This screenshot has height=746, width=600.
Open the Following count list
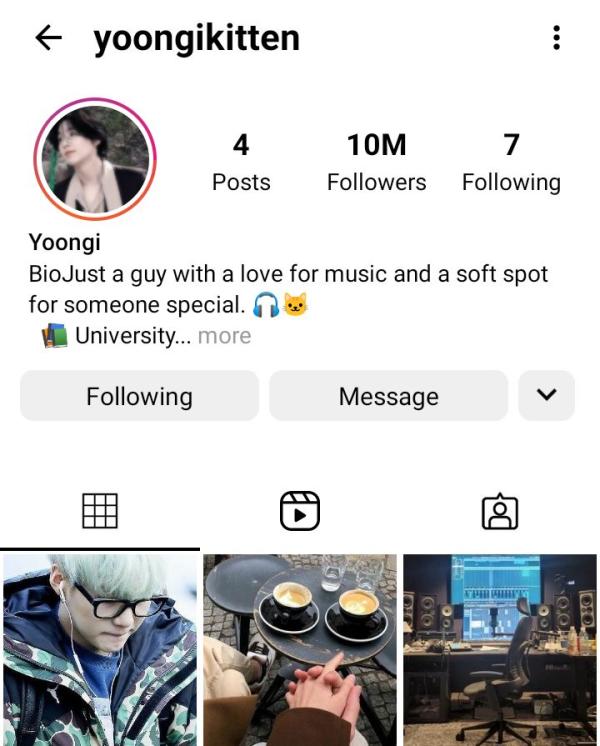pos(511,163)
